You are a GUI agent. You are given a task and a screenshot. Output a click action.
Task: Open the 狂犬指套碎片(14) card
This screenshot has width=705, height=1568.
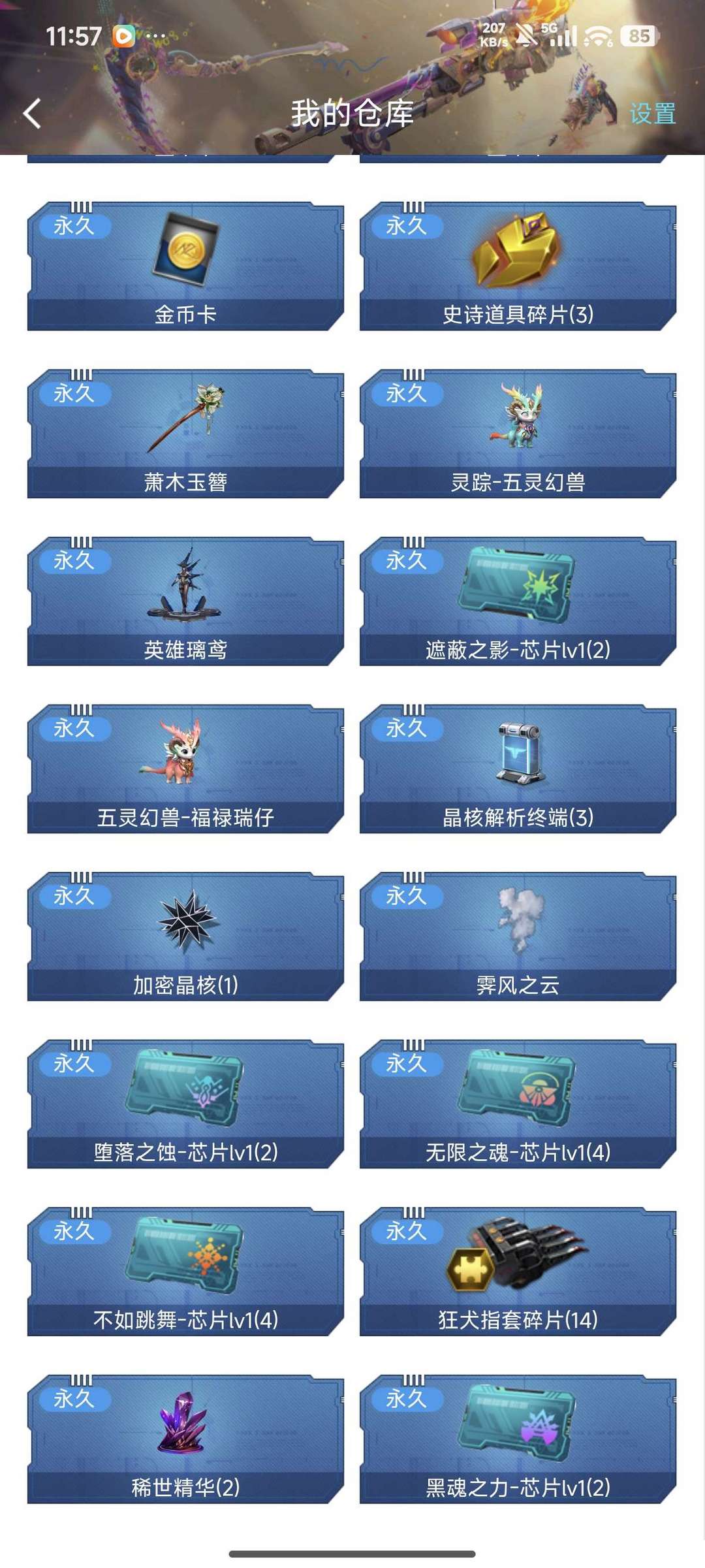click(x=518, y=1271)
